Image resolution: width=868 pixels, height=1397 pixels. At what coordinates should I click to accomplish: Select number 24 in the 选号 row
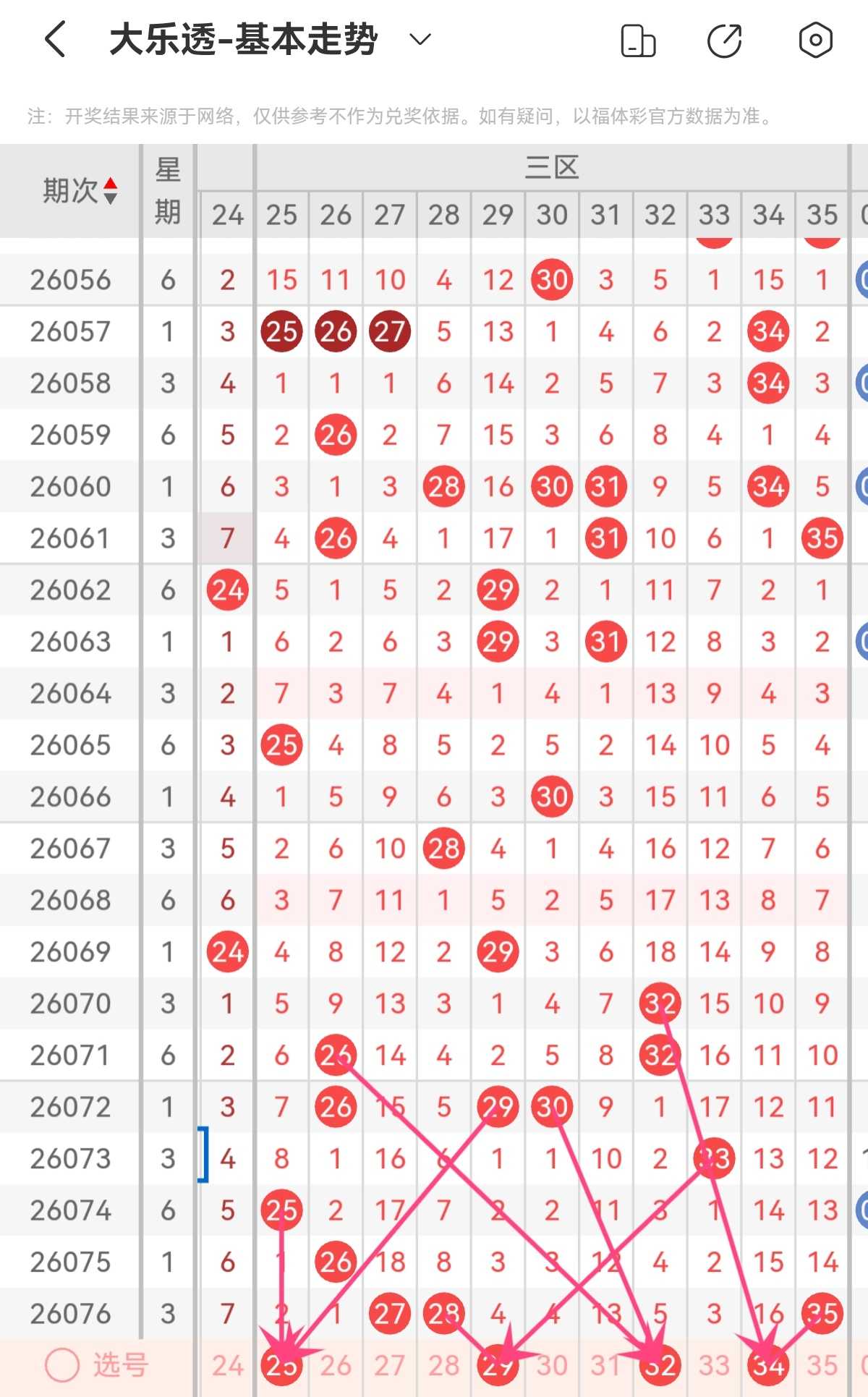227,1366
